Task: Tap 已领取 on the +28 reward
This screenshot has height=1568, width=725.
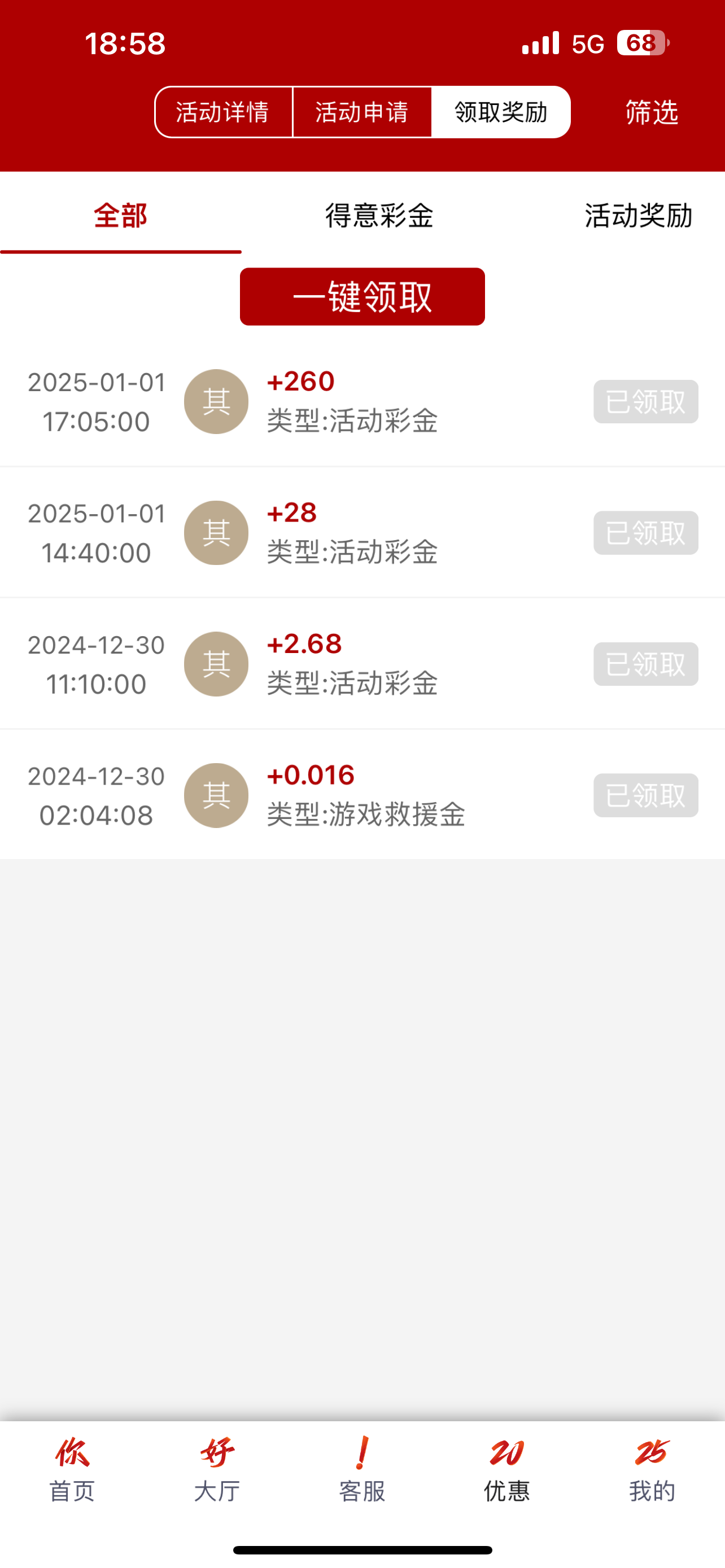Action: click(x=646, y=533)
